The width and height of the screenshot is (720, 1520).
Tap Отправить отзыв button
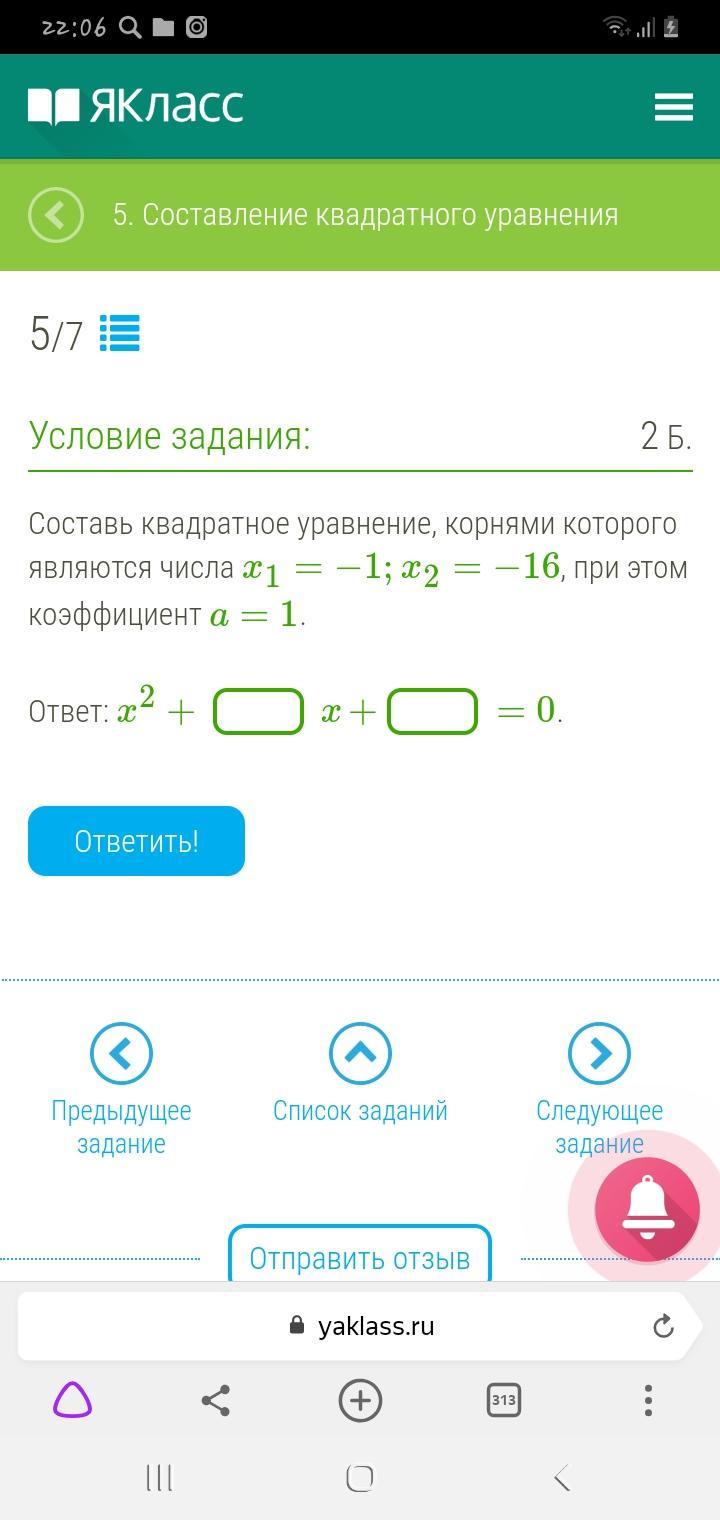(360, 1257)
